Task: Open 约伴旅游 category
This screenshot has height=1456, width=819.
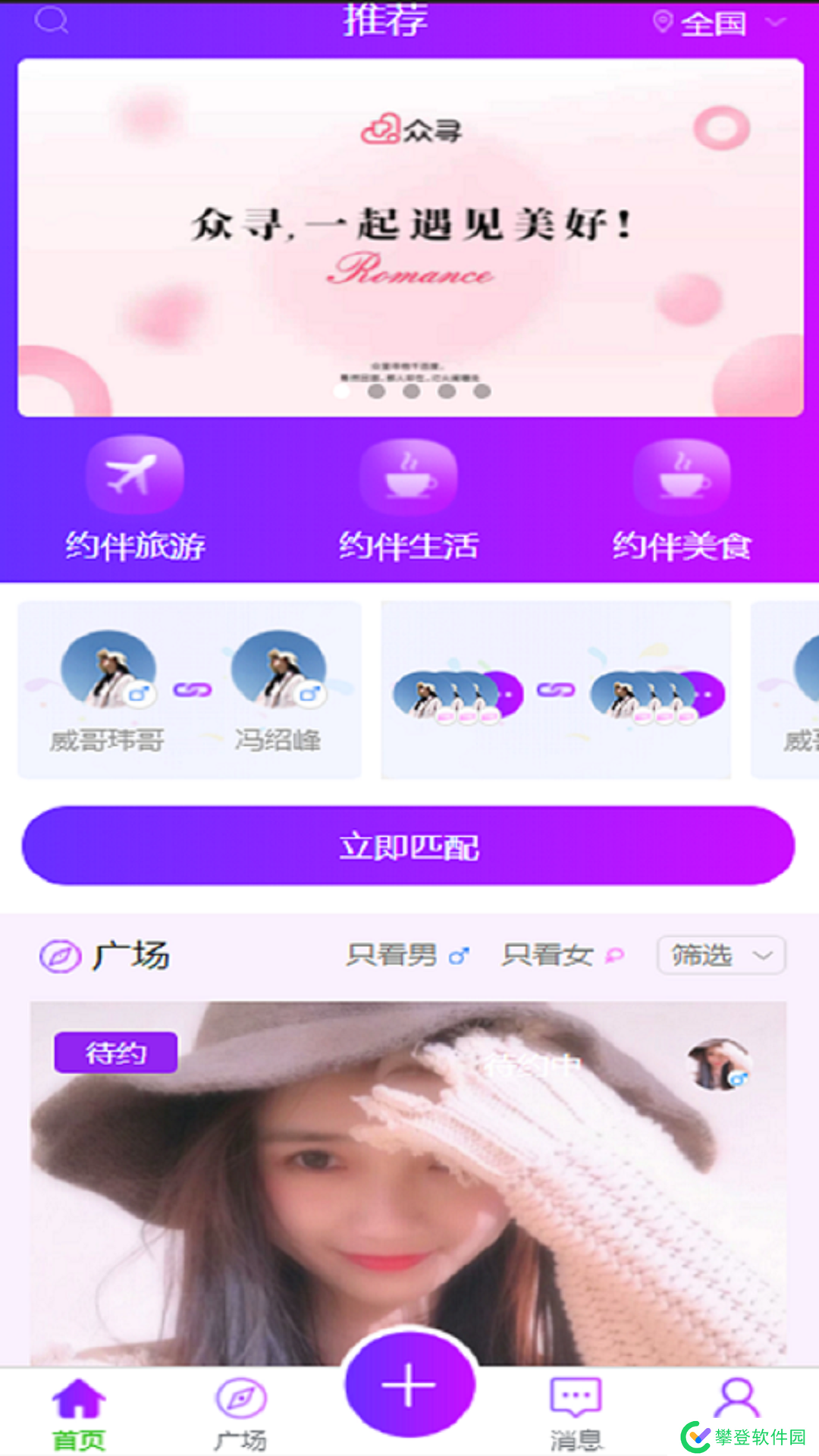Action: pos(135,498)
